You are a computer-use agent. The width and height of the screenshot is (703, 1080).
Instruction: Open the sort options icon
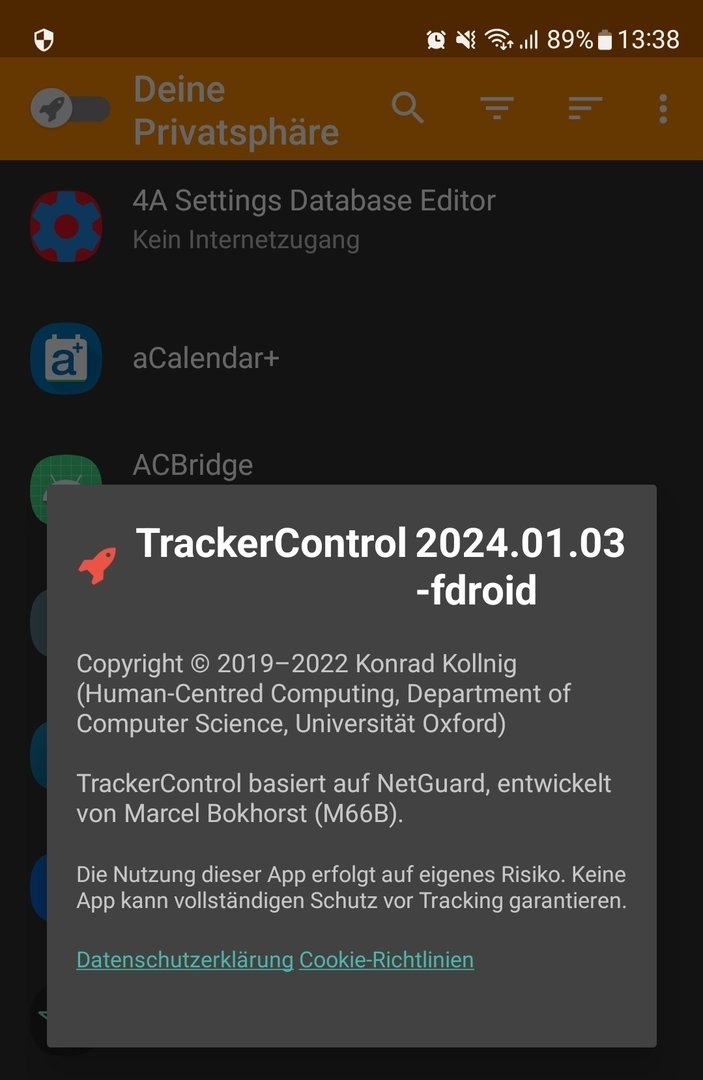pos(585,108)
